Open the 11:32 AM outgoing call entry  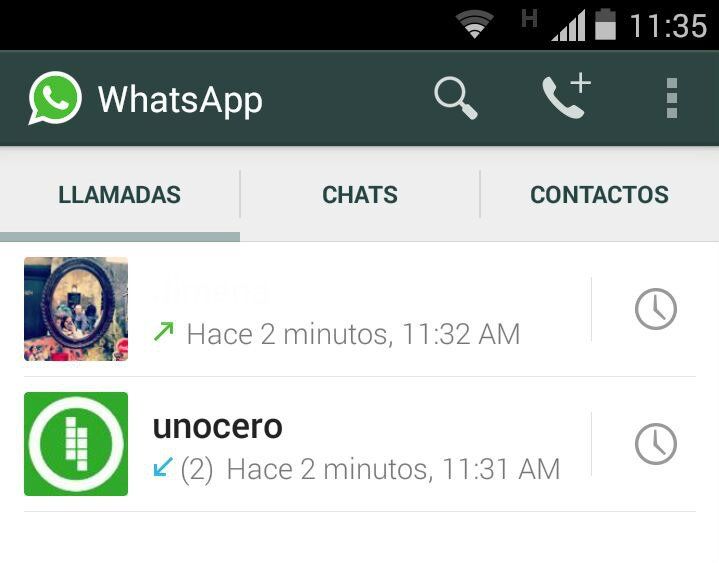coord(355,312)
